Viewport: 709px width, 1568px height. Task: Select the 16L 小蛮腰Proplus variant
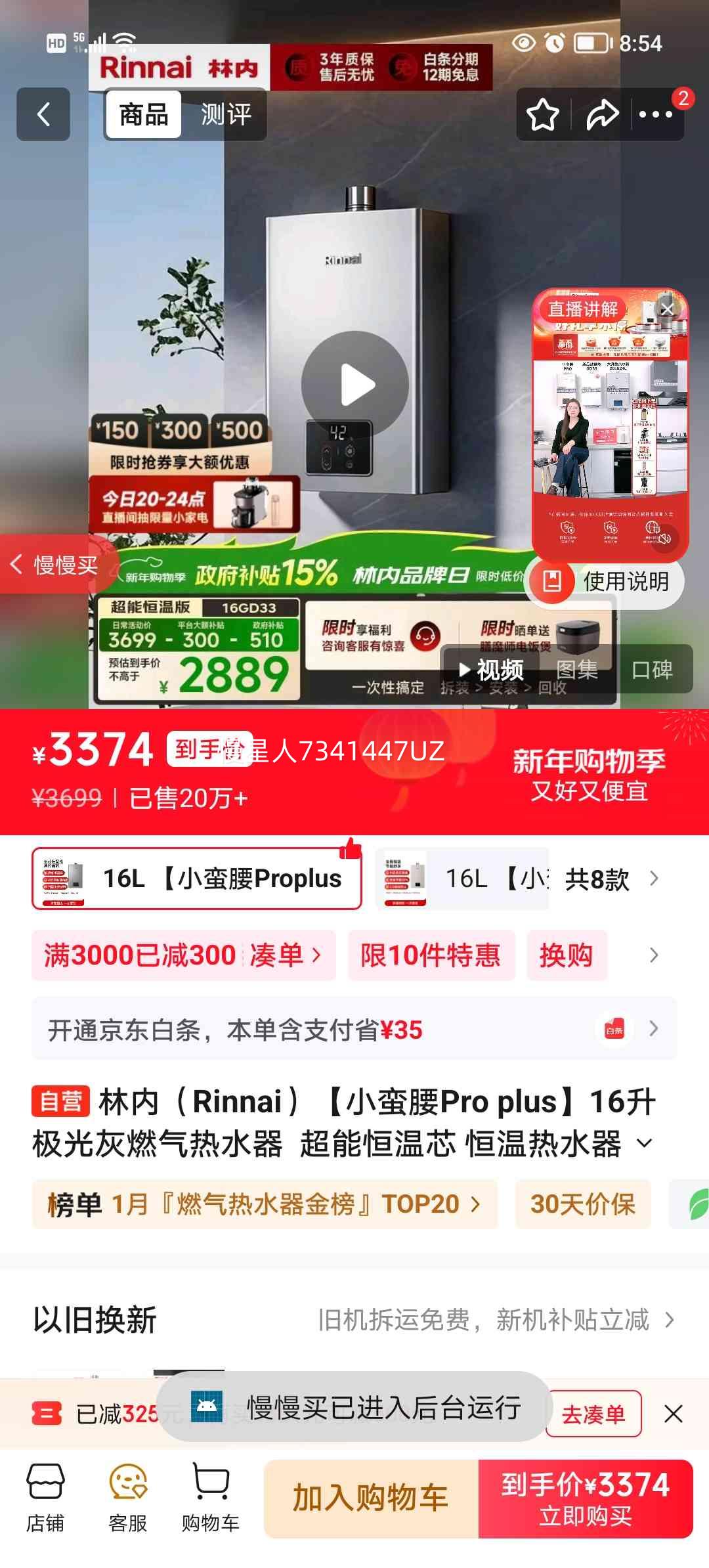click(x=197, y=879)
